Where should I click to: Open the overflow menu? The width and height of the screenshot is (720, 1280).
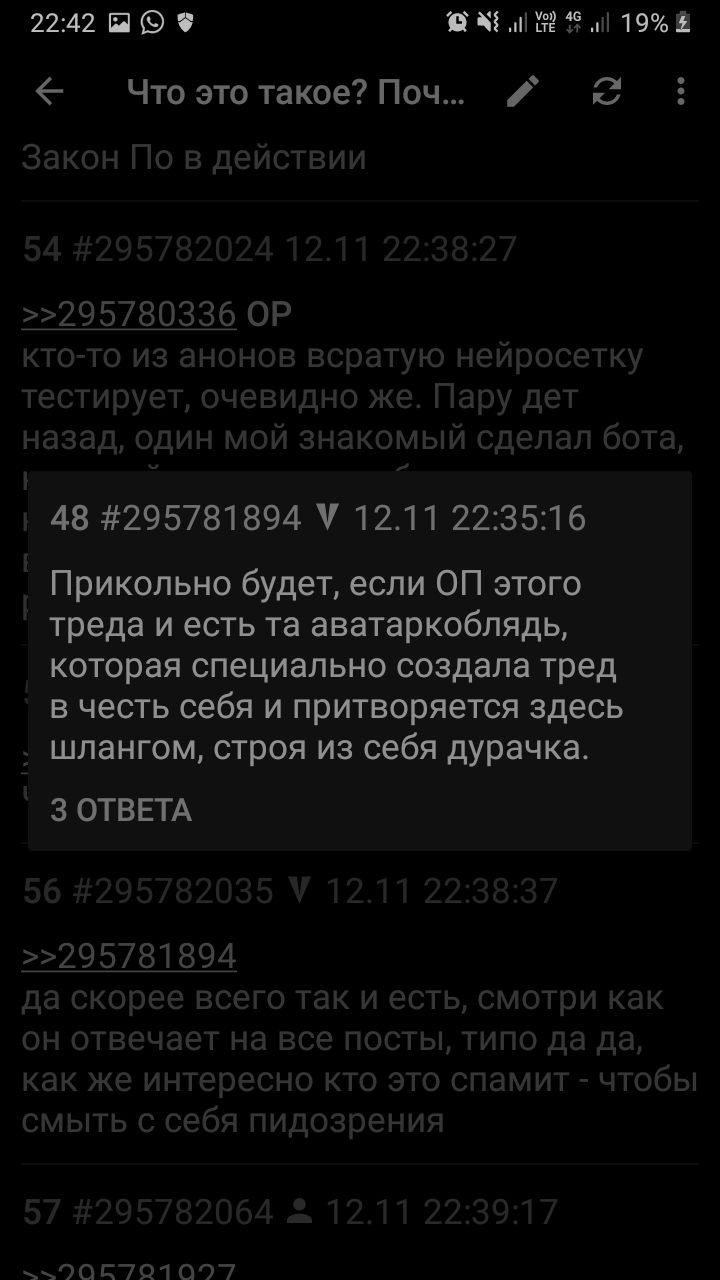[x=681, y=92]
